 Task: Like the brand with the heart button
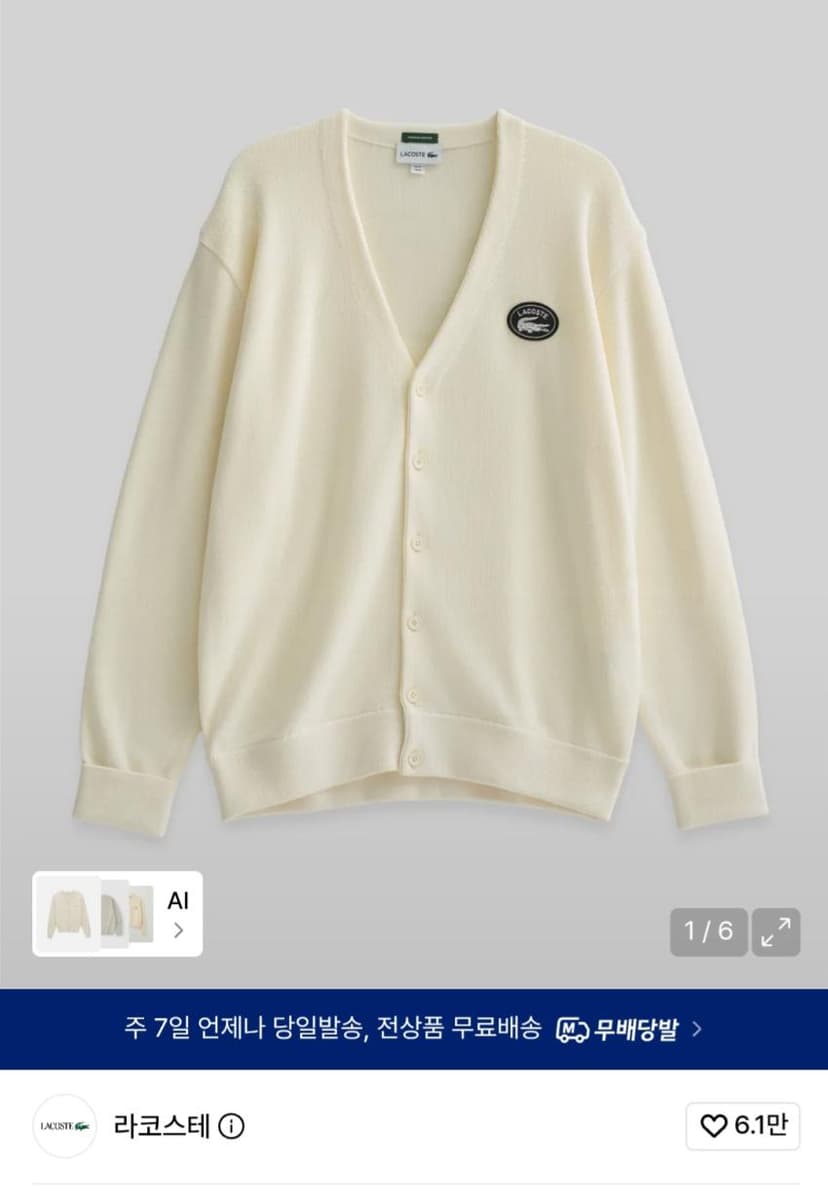[x=743, y=1126]
